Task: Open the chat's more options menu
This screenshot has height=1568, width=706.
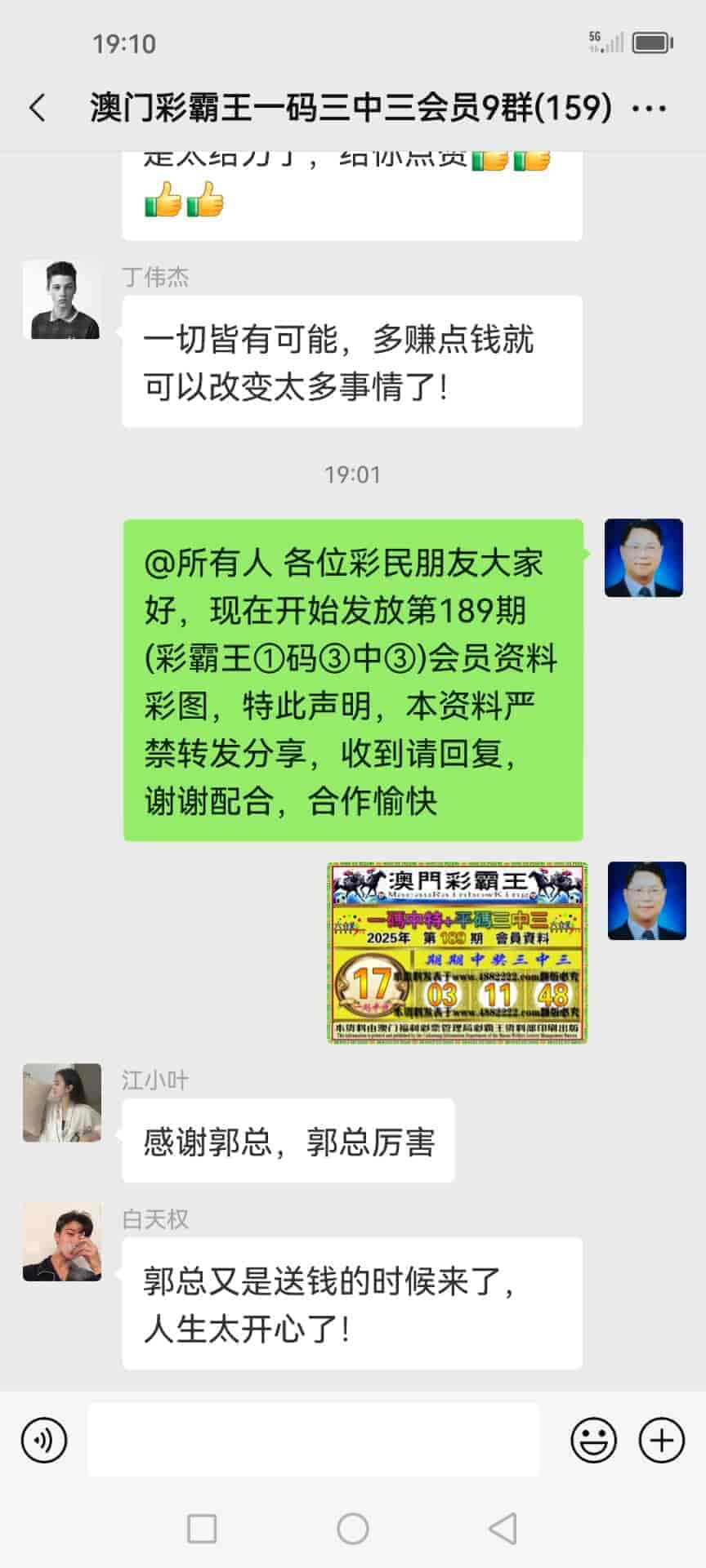Action: (650, 108)
